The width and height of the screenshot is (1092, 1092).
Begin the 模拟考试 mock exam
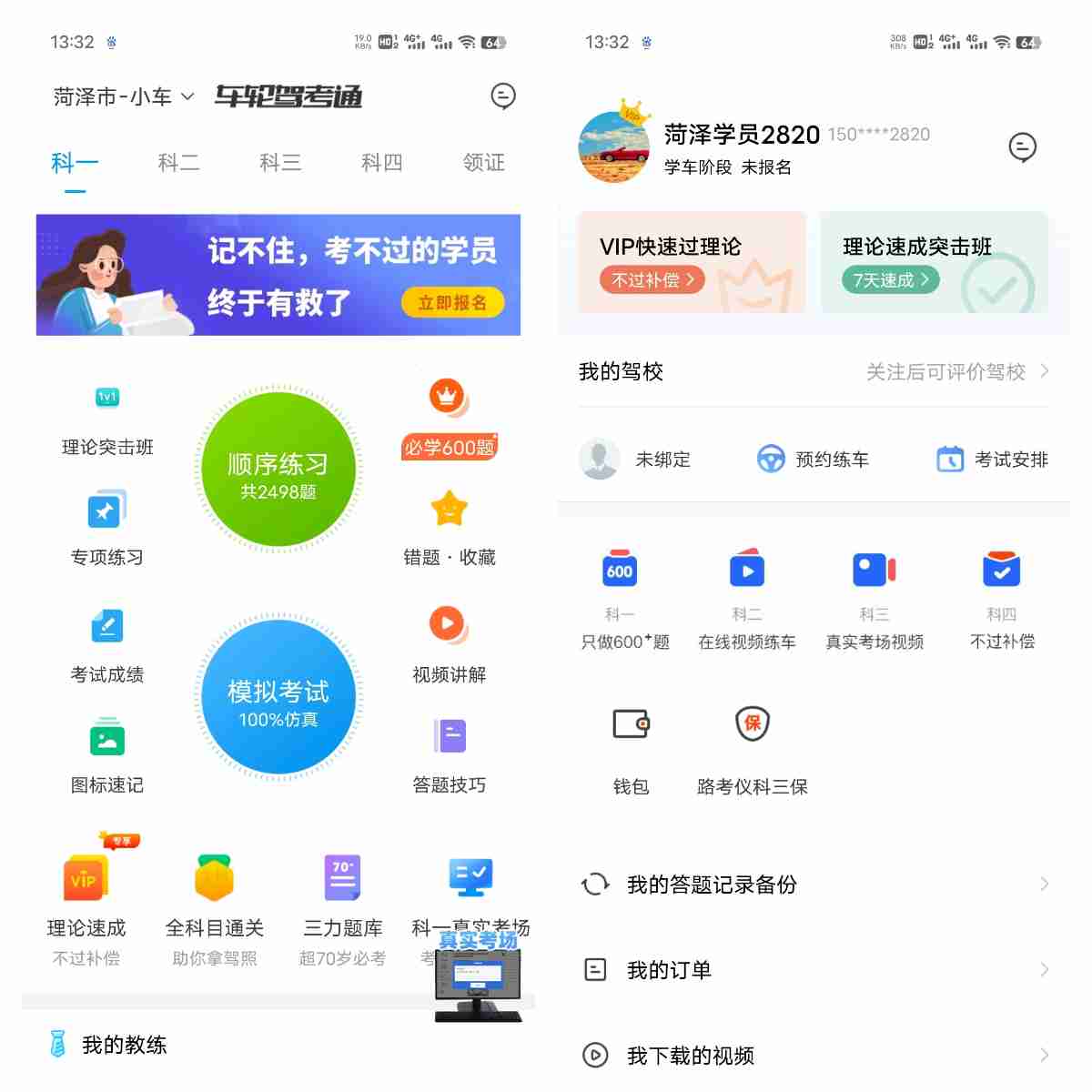coord(278,698)
